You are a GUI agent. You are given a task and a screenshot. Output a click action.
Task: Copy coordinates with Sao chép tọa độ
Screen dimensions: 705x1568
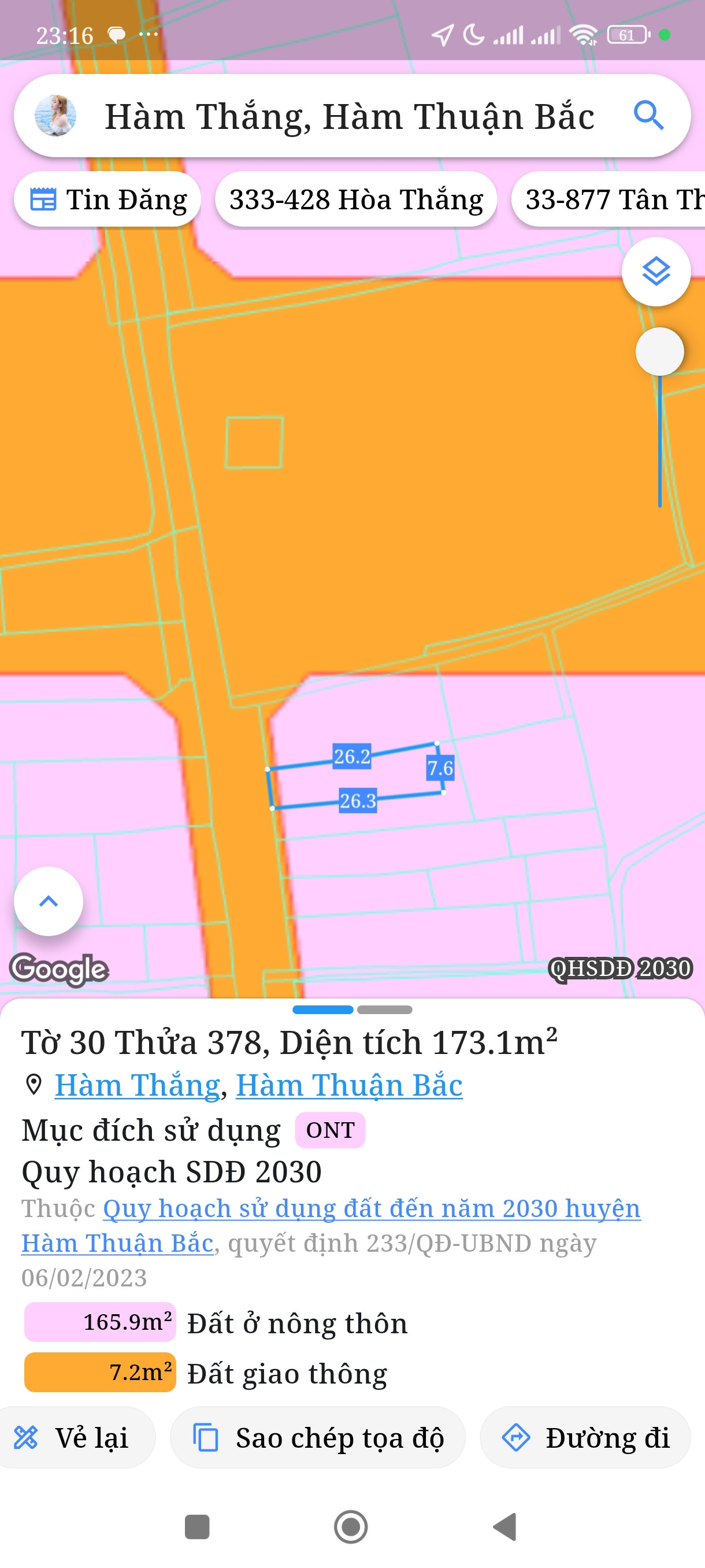click(317, 1438)
